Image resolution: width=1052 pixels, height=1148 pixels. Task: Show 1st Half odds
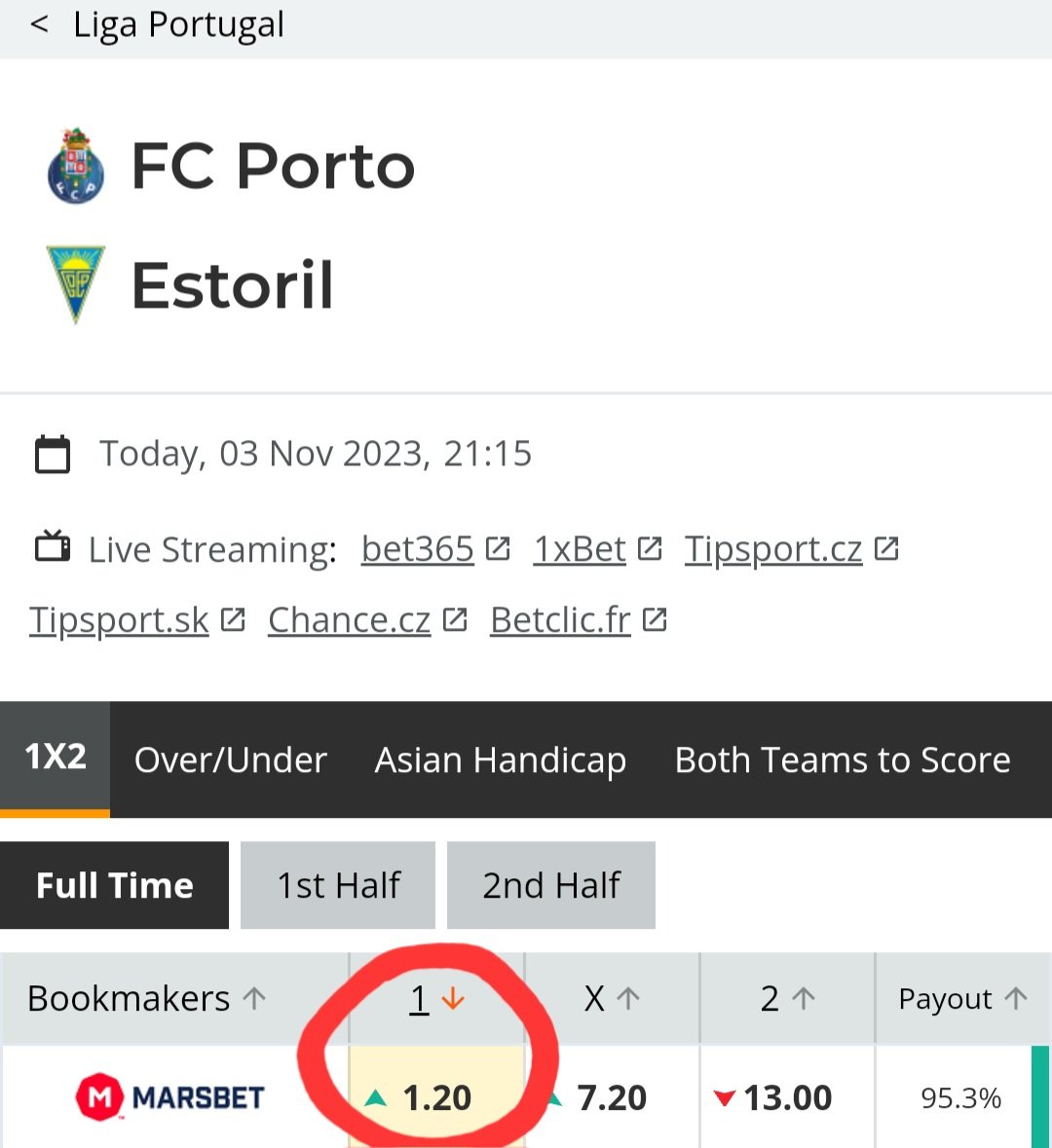click(x=338, y=885)
